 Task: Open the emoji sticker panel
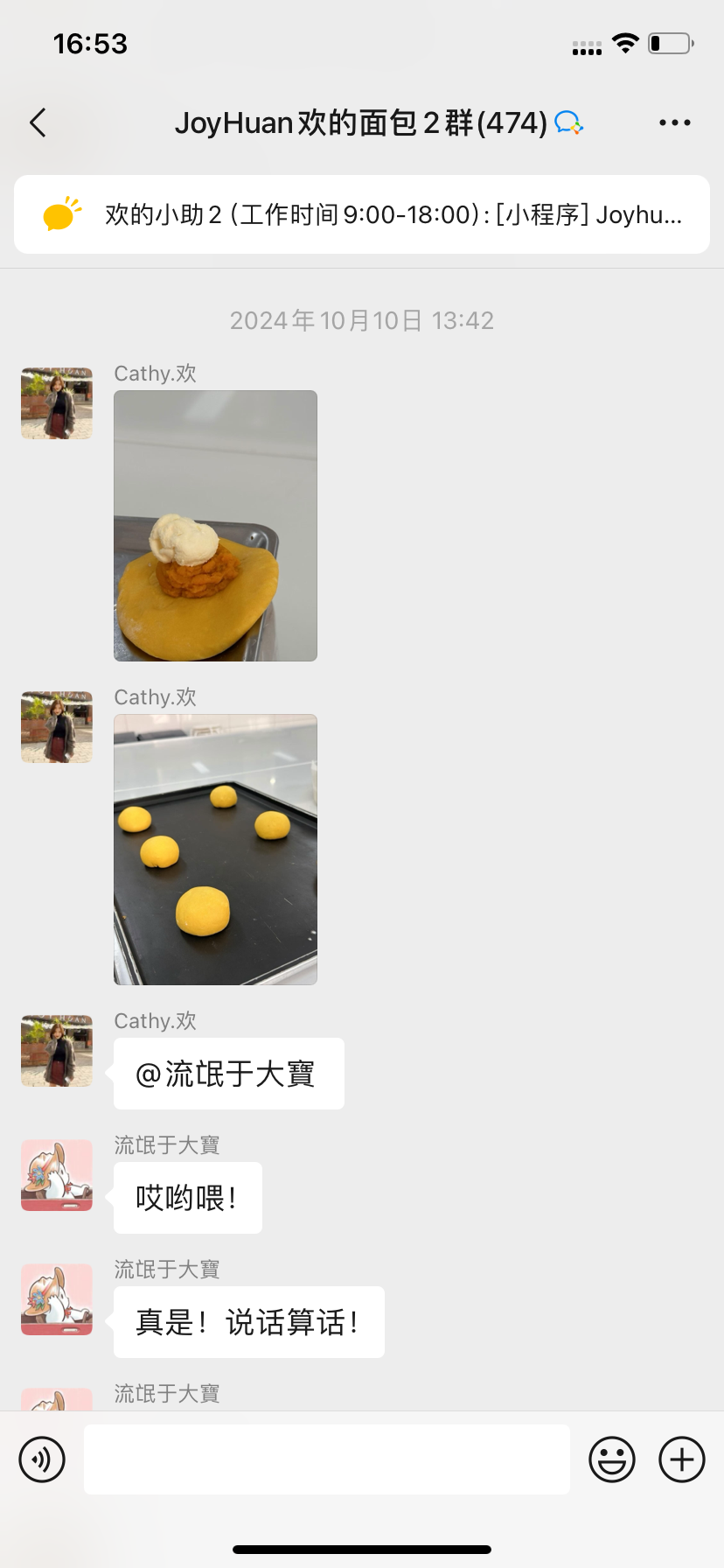click(x=611, y=1459)
